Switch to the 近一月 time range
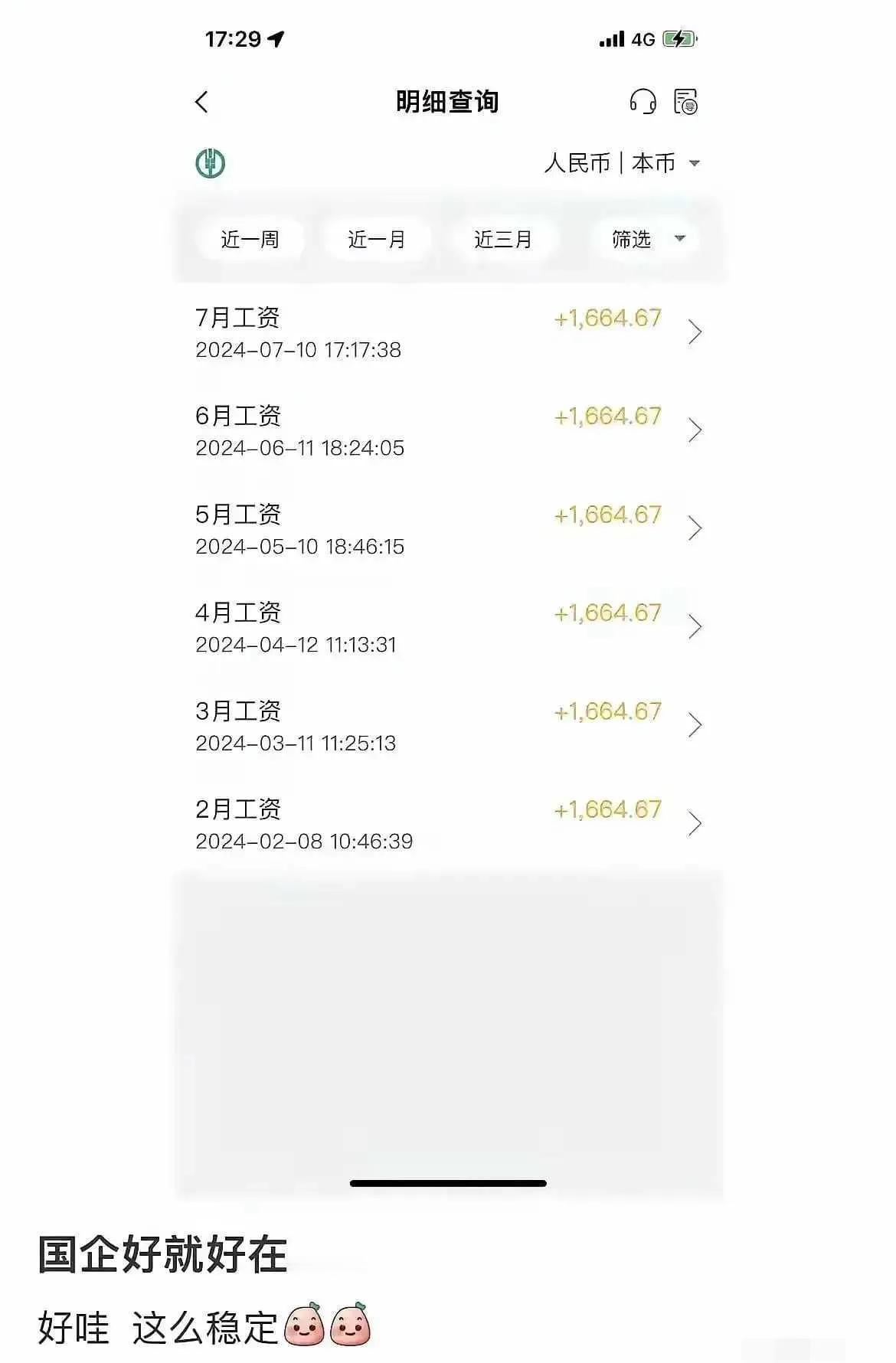The width and height of the screenshot is (896, 1363). tap(378, 240)
